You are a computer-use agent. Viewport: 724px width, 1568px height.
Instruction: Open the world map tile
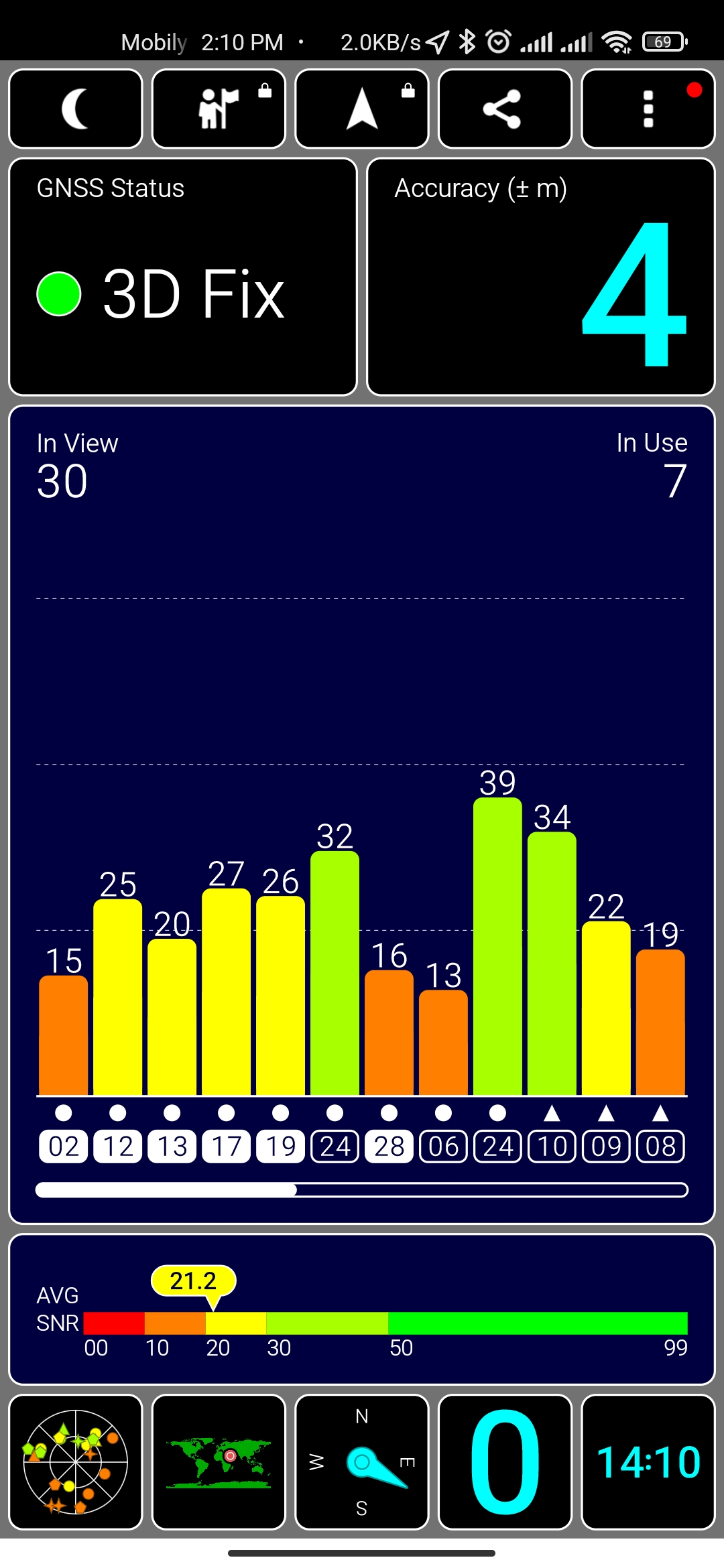pyautogui.click(x=219, y=1462)
